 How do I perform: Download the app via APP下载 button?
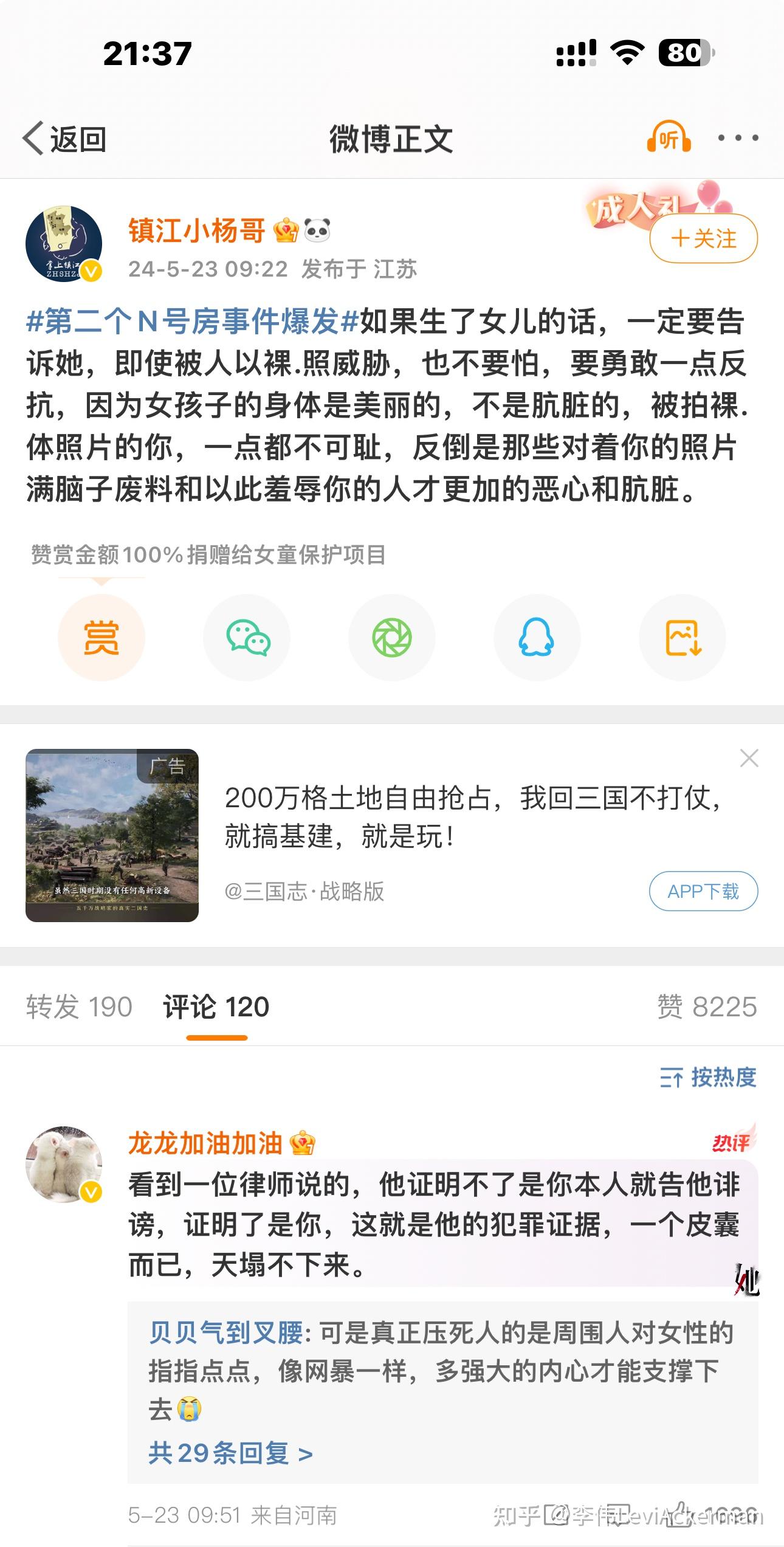(x=703, y=891)
